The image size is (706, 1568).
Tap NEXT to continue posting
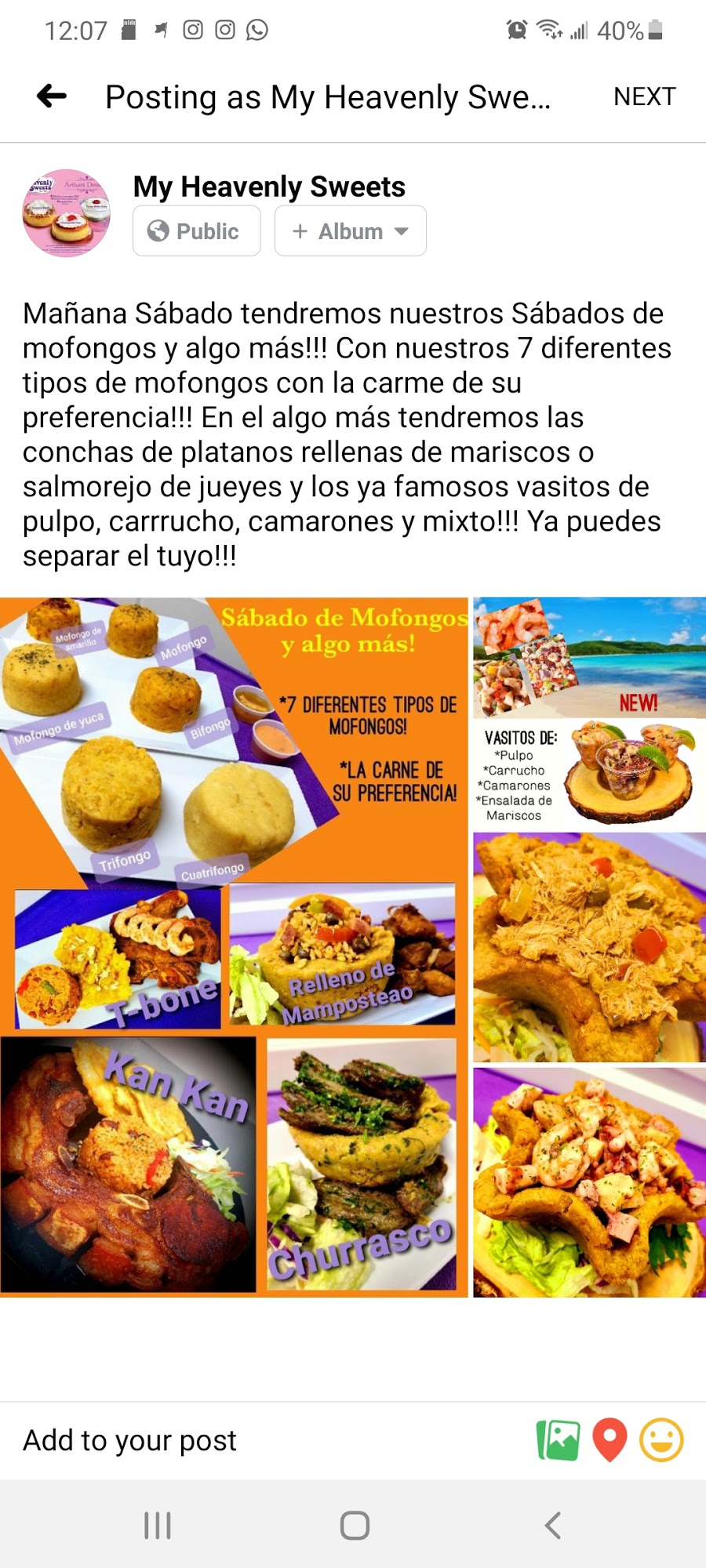(644, 96)
